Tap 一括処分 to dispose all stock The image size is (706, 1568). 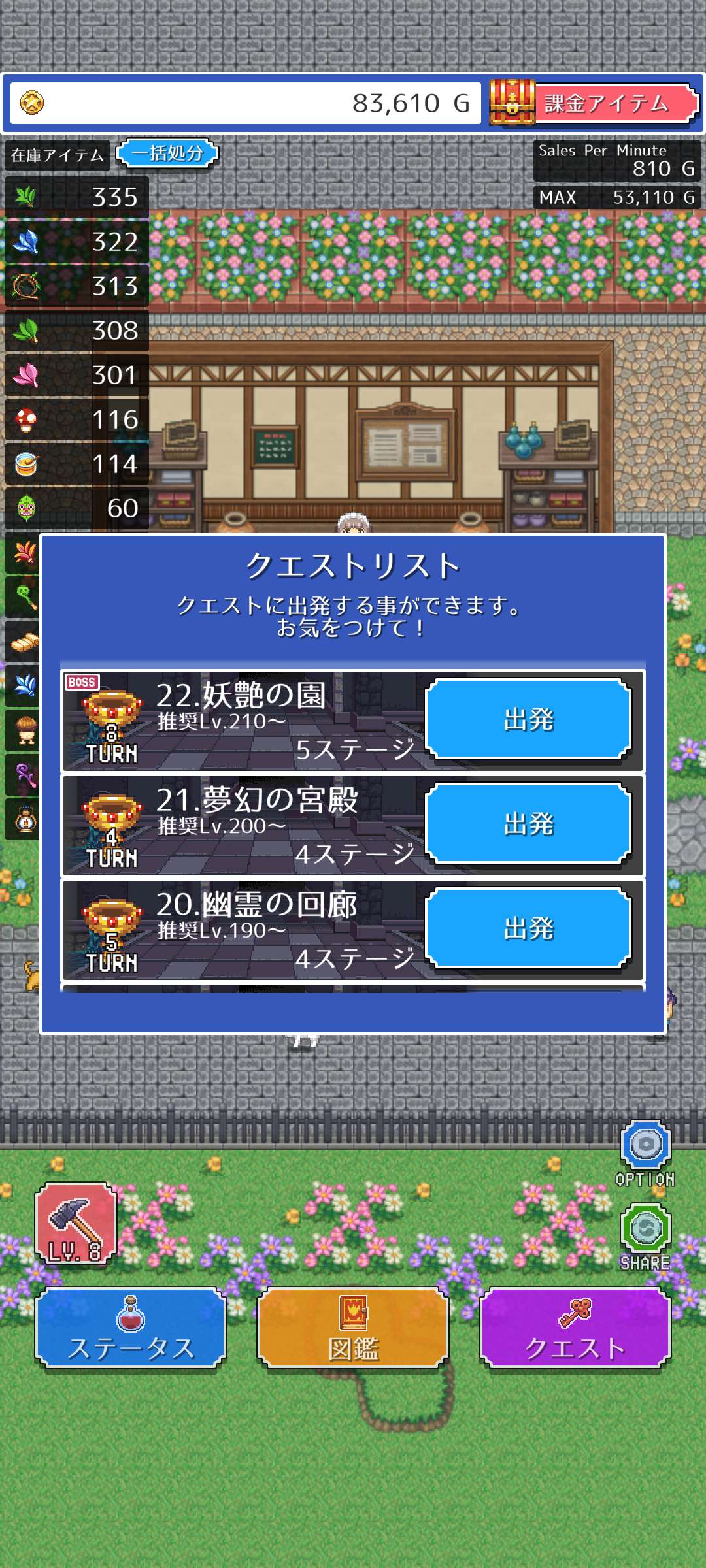click(167, 154)
